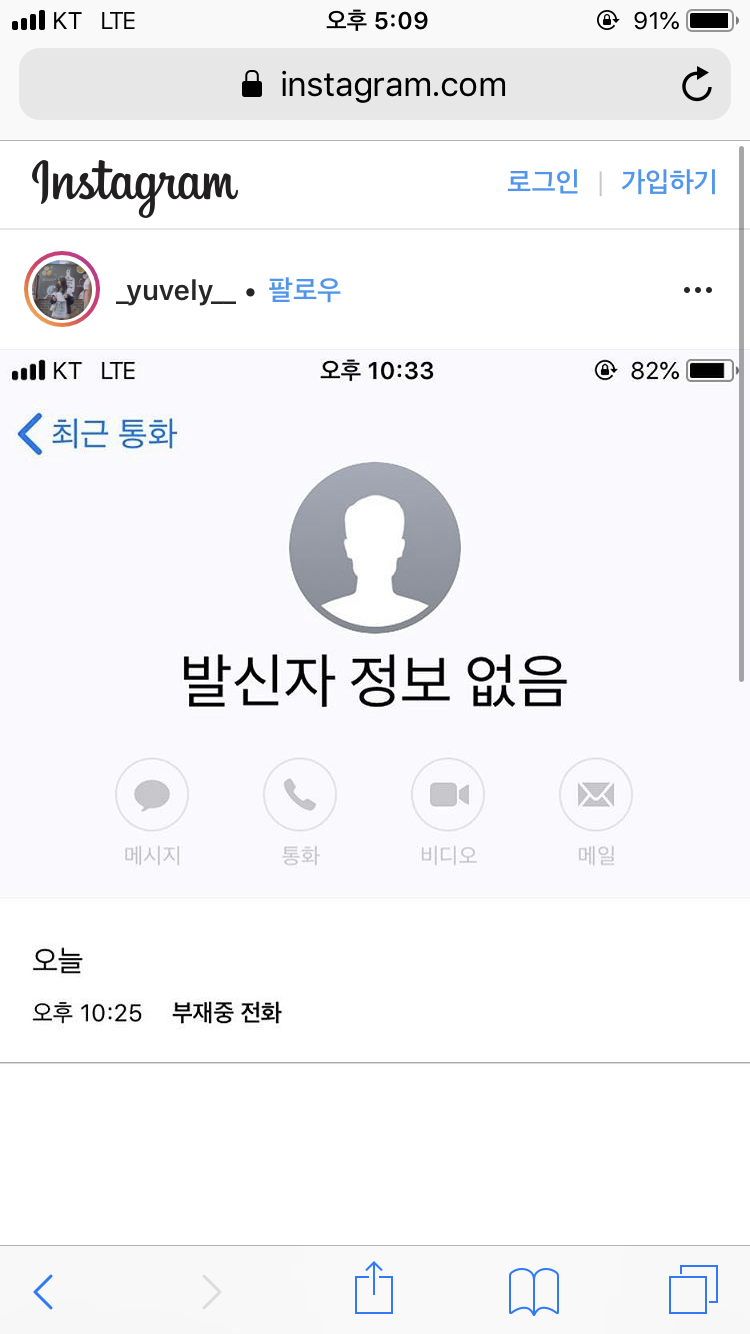This screenshot has height=1334, width=750.
Task: Go back with the Safari back arrow
Action: pyautogui.click(x=43, y=1291)
